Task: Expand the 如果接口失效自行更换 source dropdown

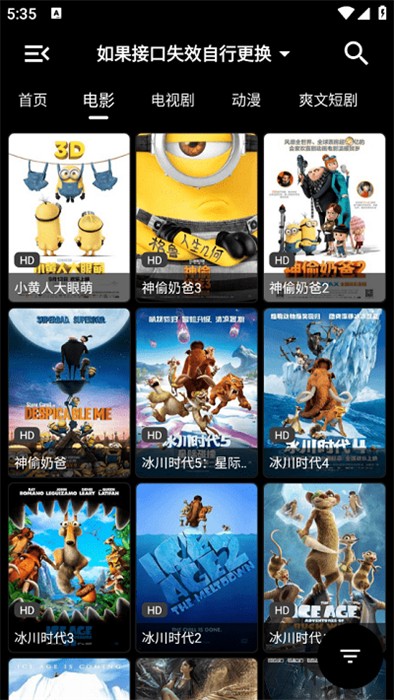Action: click(x=193, y=54)
